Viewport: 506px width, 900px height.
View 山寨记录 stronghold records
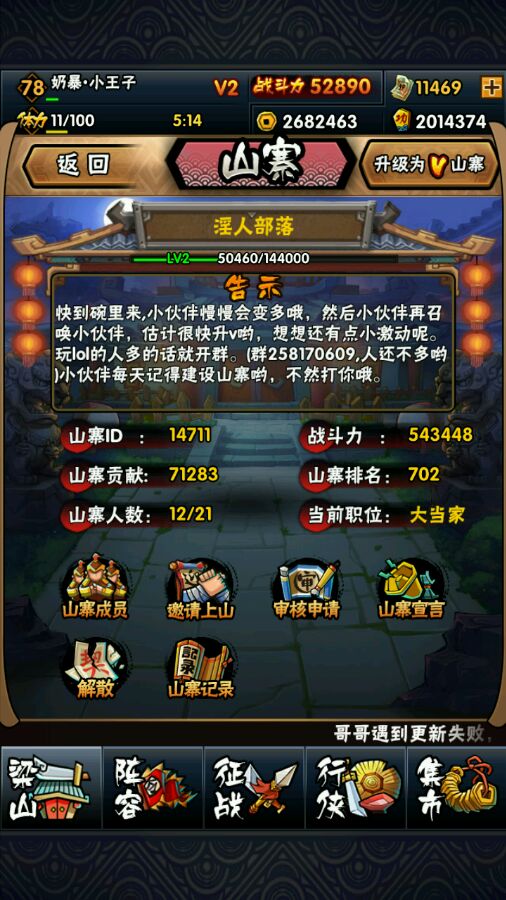tap(201, 669)
